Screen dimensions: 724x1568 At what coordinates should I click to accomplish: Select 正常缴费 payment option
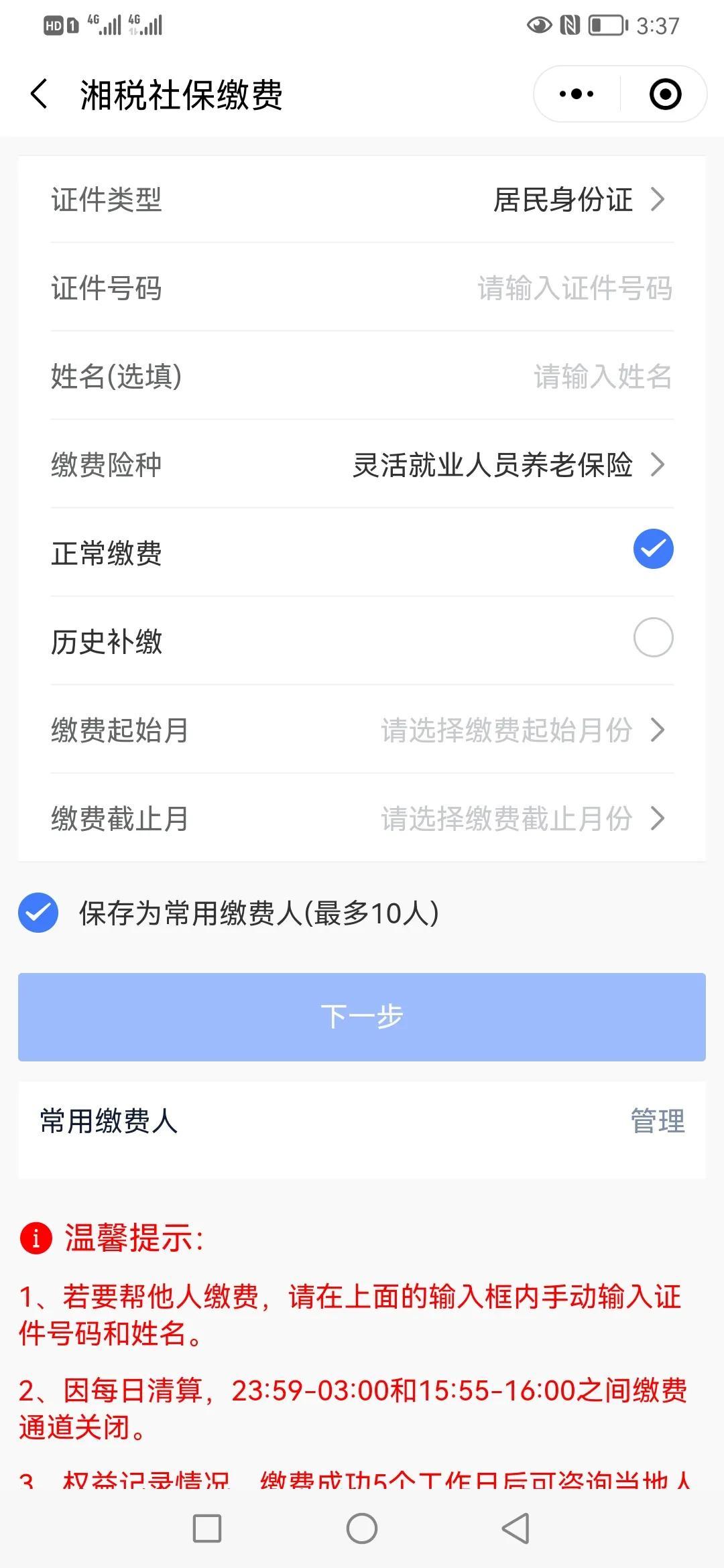click(653, 549)
